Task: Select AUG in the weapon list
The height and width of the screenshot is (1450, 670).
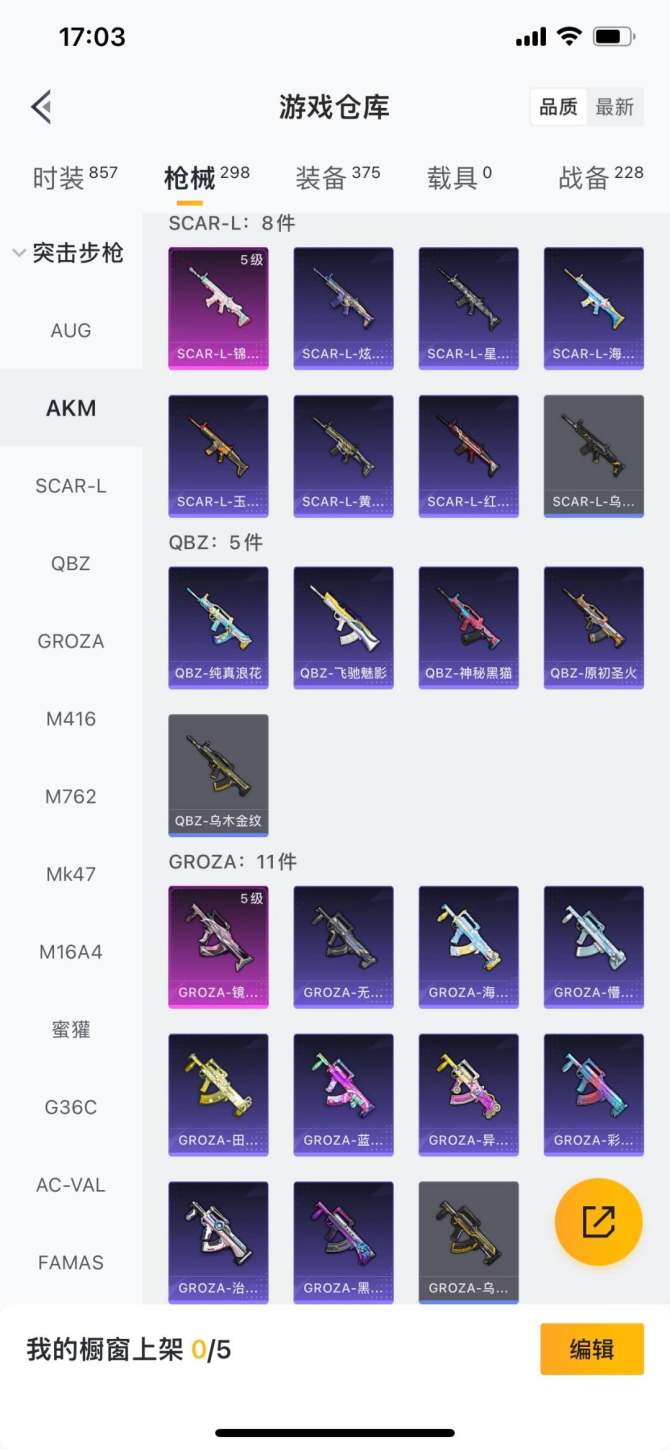Action: (71, 330)
